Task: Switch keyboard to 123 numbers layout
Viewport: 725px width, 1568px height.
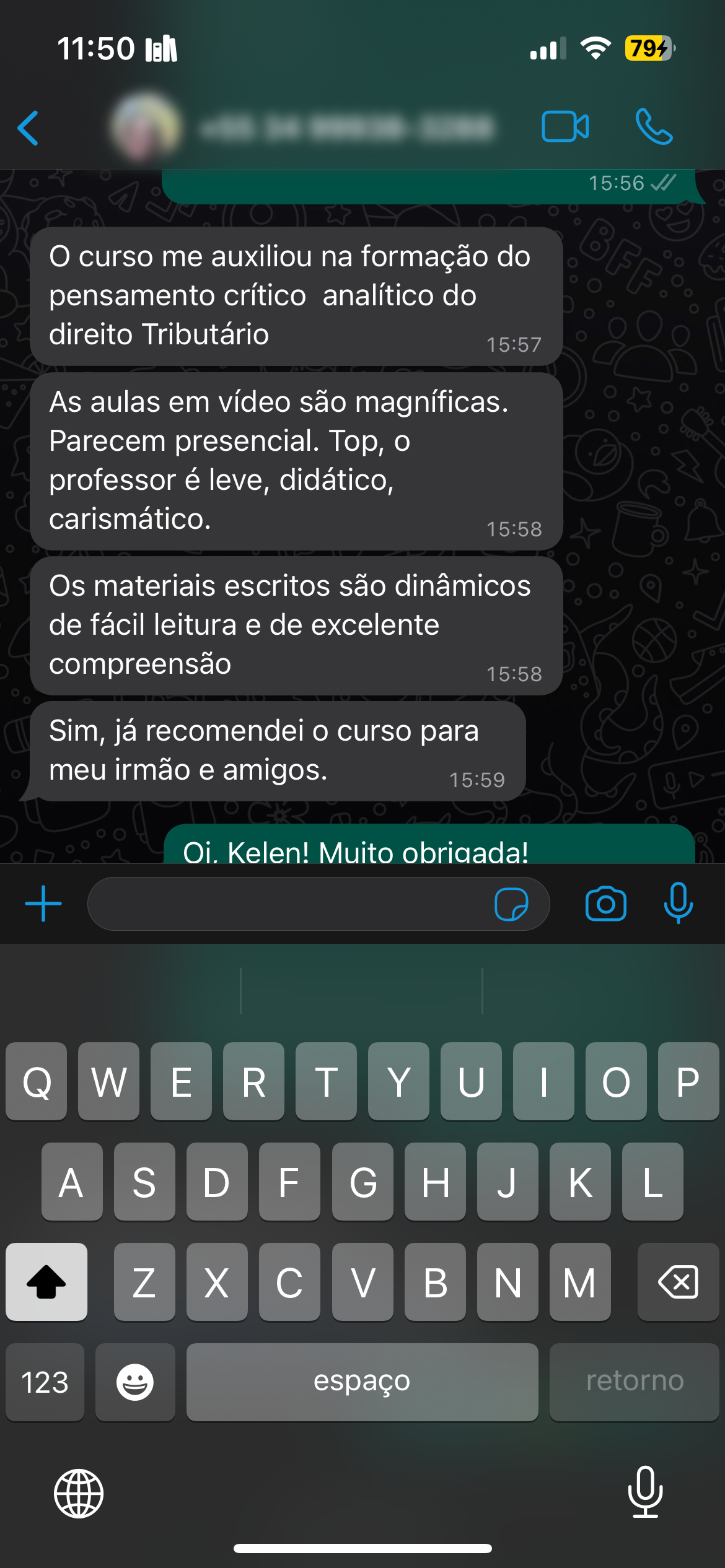Action: (45, 1382)
